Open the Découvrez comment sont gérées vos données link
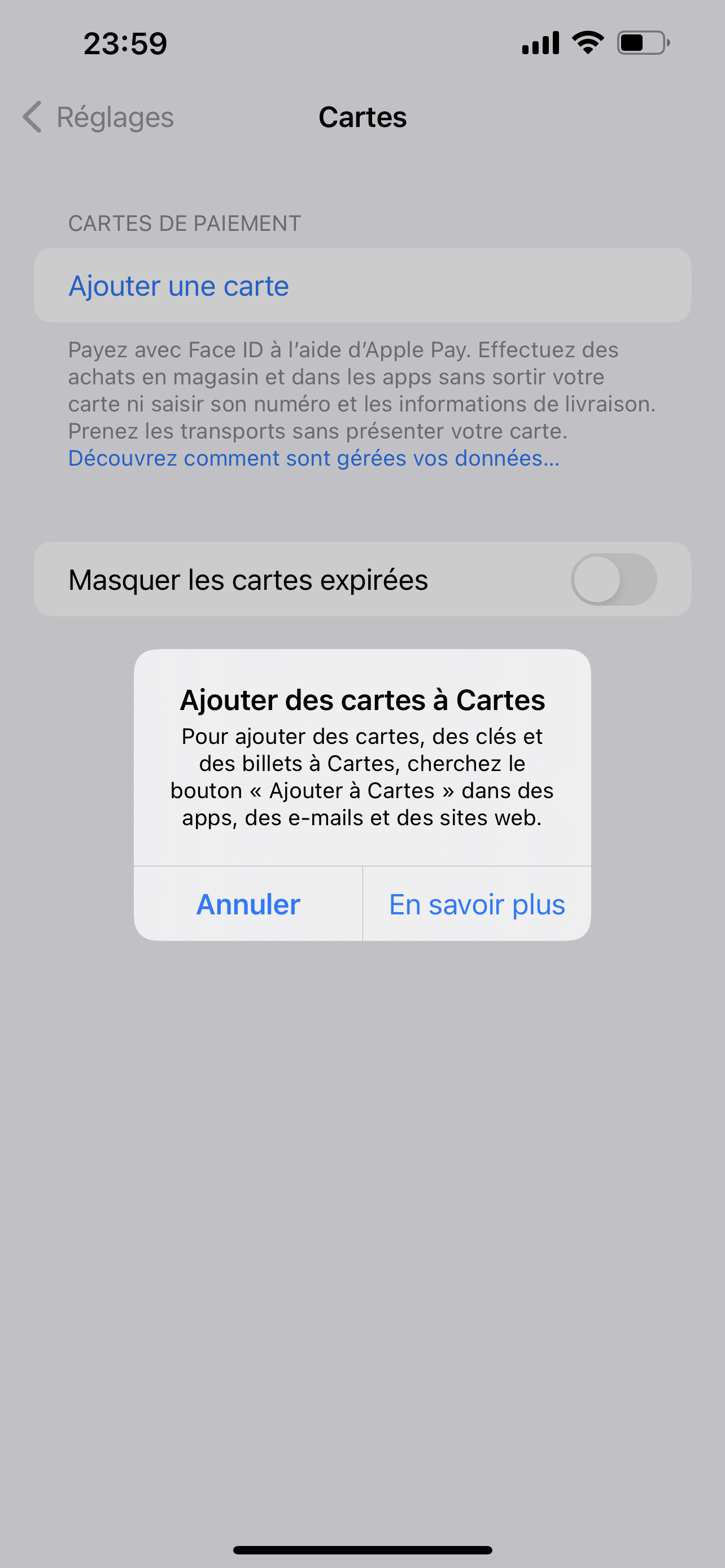Image resolution: width=725 pixels, height=1568 pixels. pyautogui.click(x=313, y=458)
